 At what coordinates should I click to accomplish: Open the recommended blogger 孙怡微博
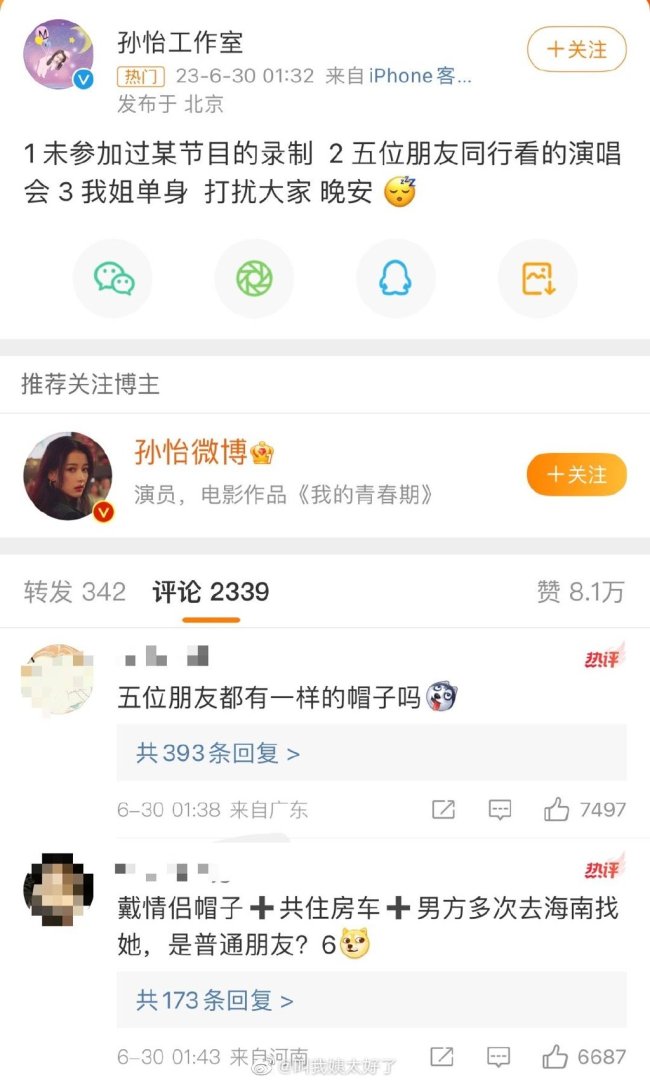tap(190, 453)
